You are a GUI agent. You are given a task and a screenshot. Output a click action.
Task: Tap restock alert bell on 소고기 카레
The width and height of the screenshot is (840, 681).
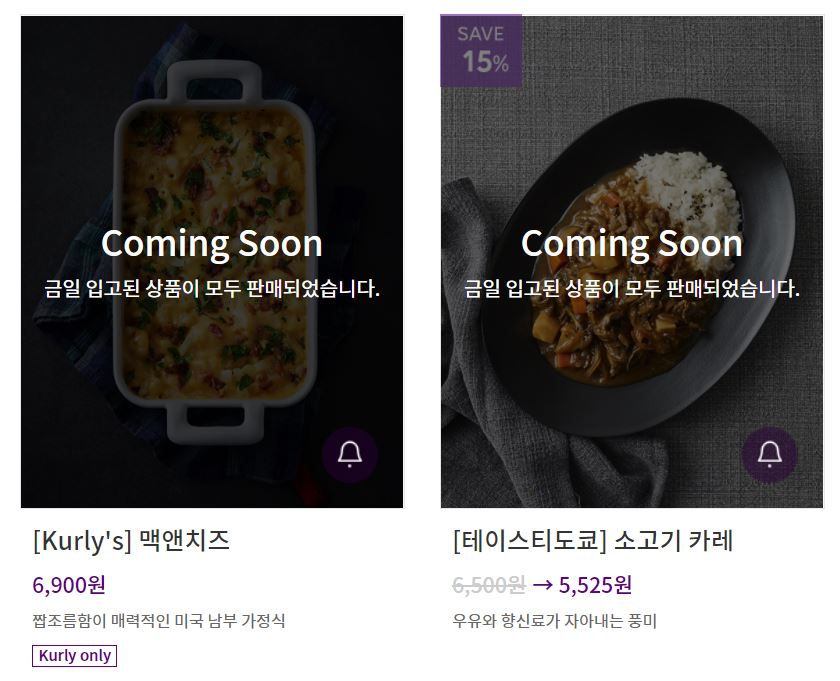[x=769, y=455]
